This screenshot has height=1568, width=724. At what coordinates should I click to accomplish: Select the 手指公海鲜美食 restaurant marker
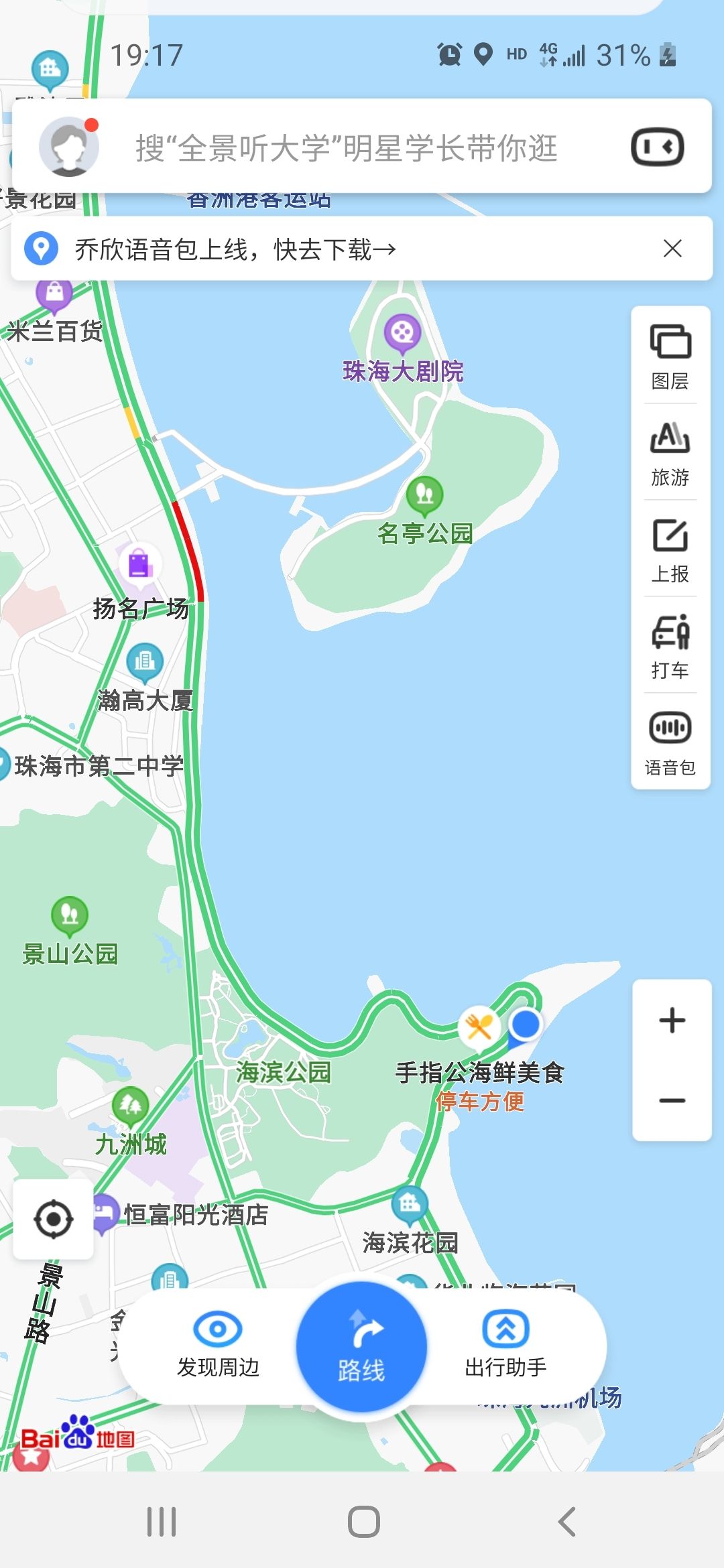[x=479, y=1026]
